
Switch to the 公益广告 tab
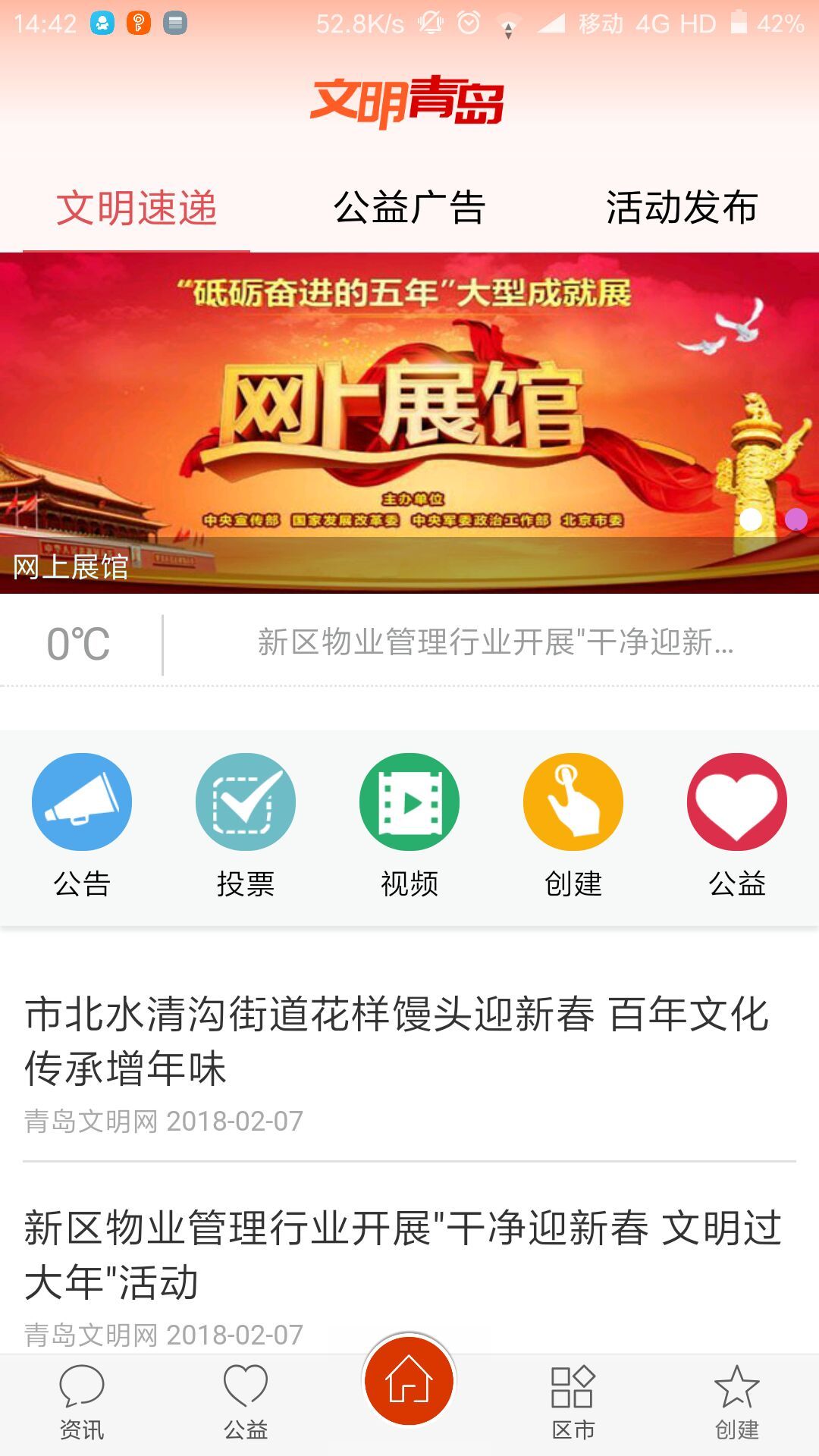coord(409,208)
